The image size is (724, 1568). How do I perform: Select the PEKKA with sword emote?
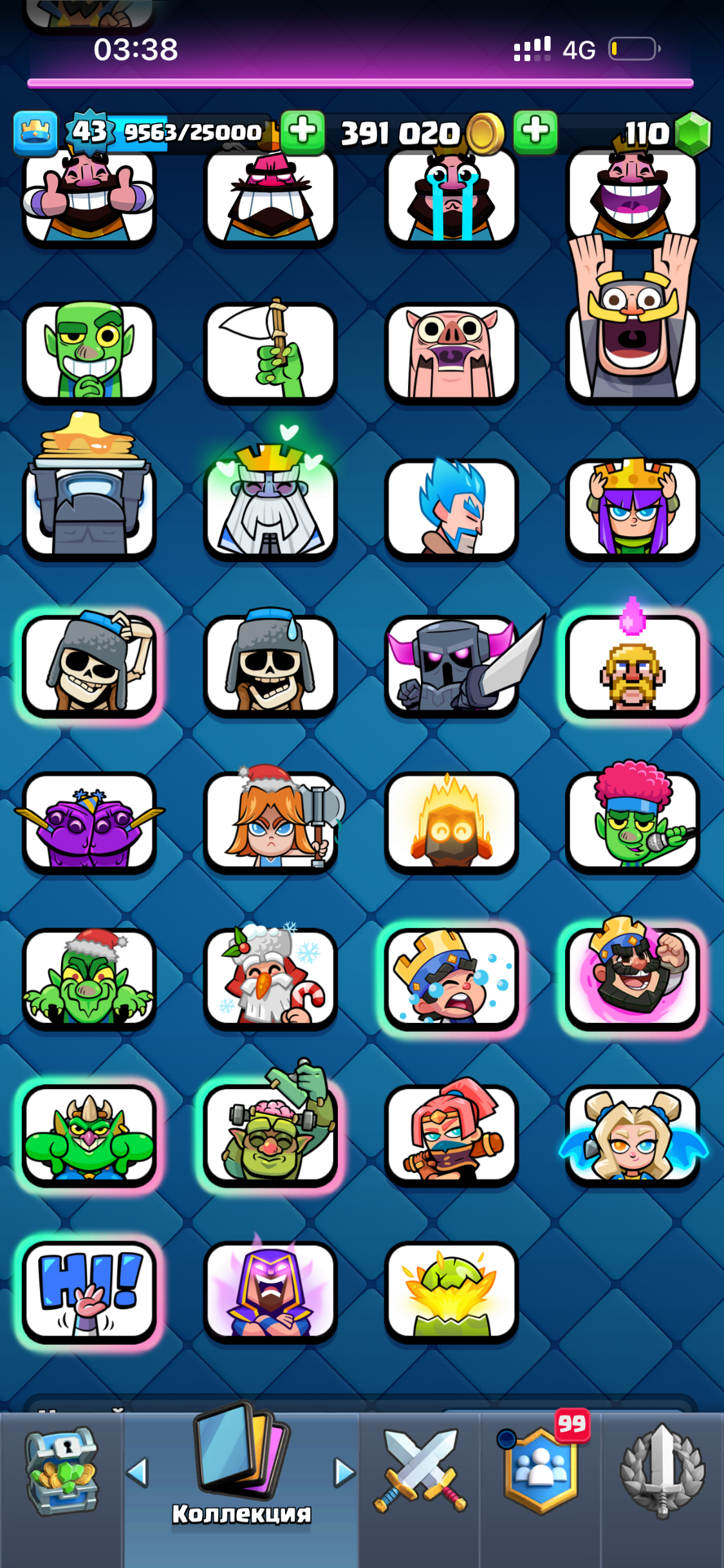coord(451,665)
